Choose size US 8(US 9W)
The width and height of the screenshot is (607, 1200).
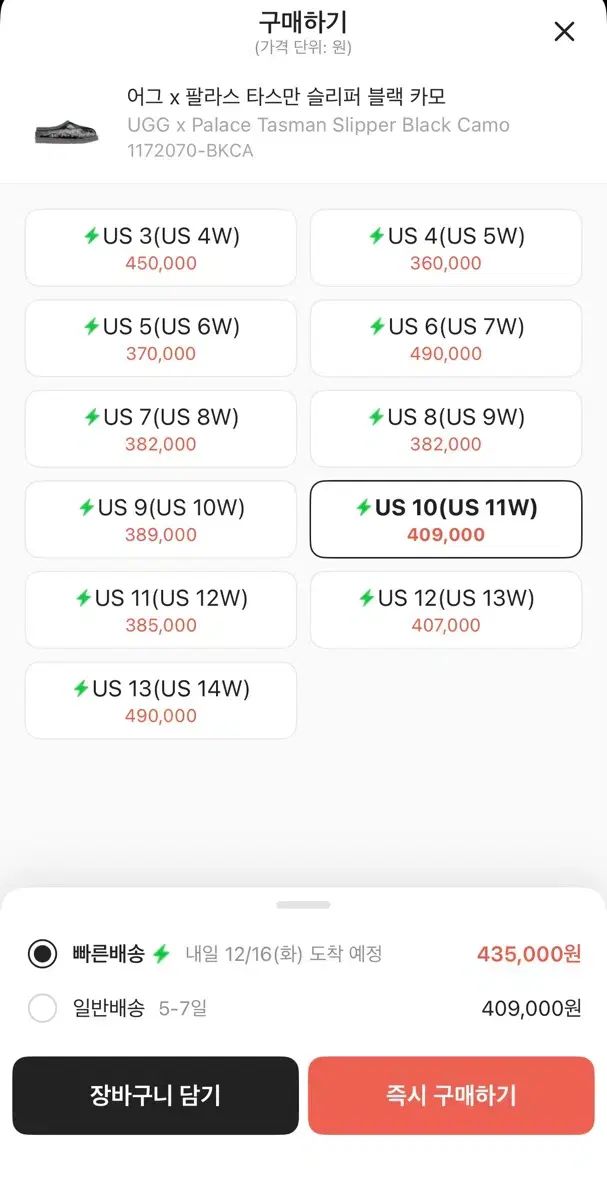tap(446, 429)
